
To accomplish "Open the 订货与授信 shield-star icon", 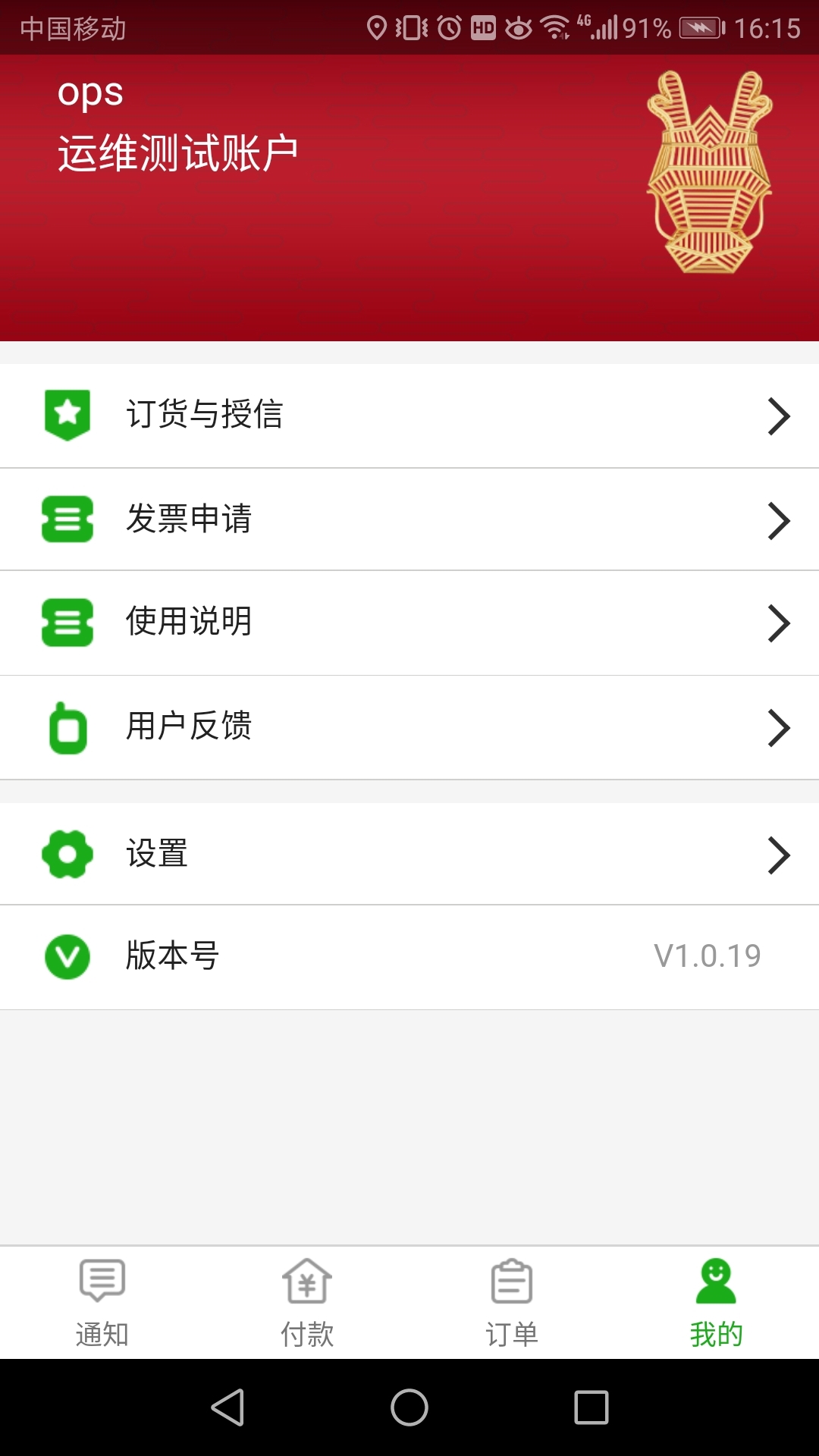I will pos(67,415).
